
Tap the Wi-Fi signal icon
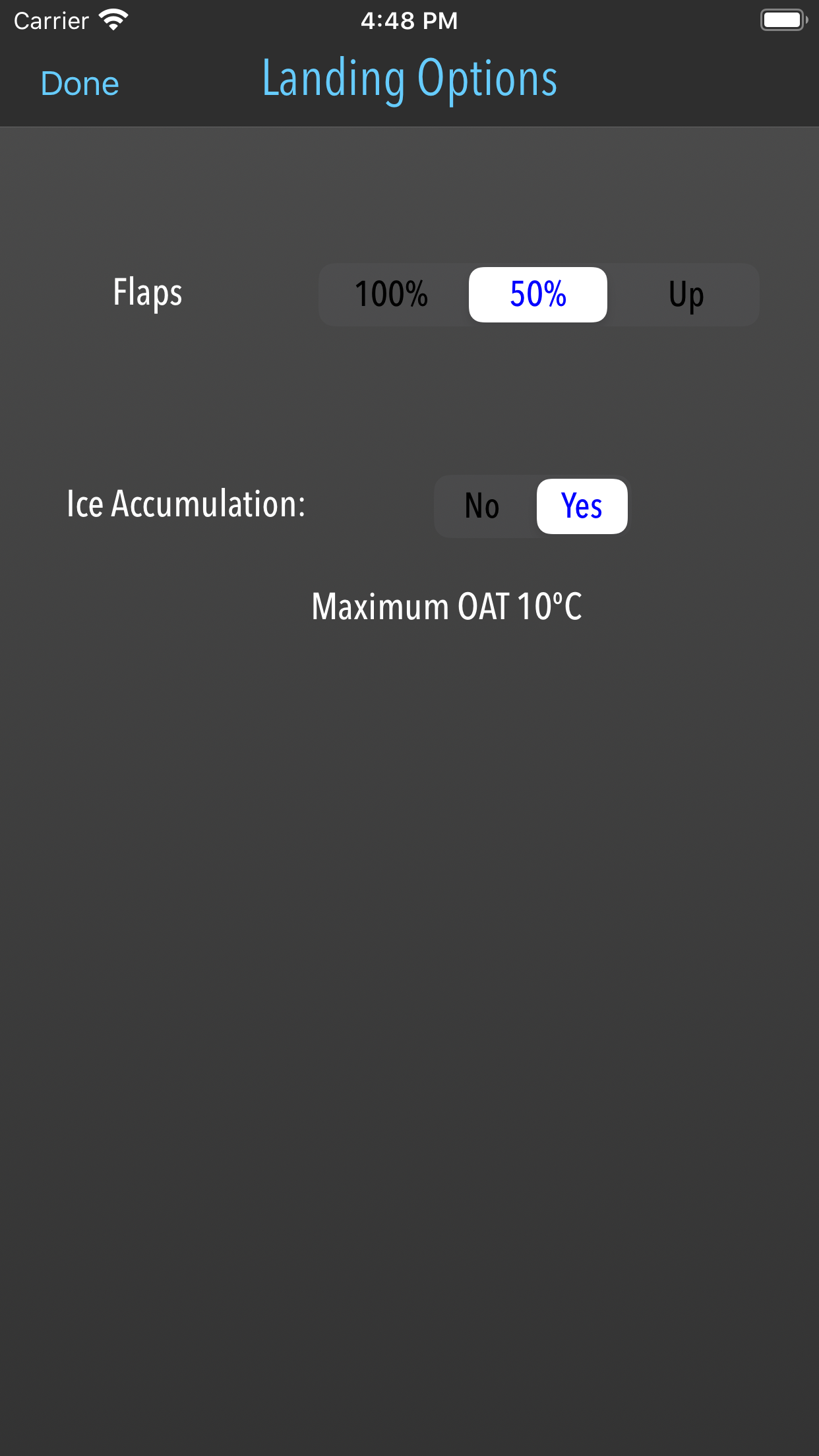coord(113,20)
